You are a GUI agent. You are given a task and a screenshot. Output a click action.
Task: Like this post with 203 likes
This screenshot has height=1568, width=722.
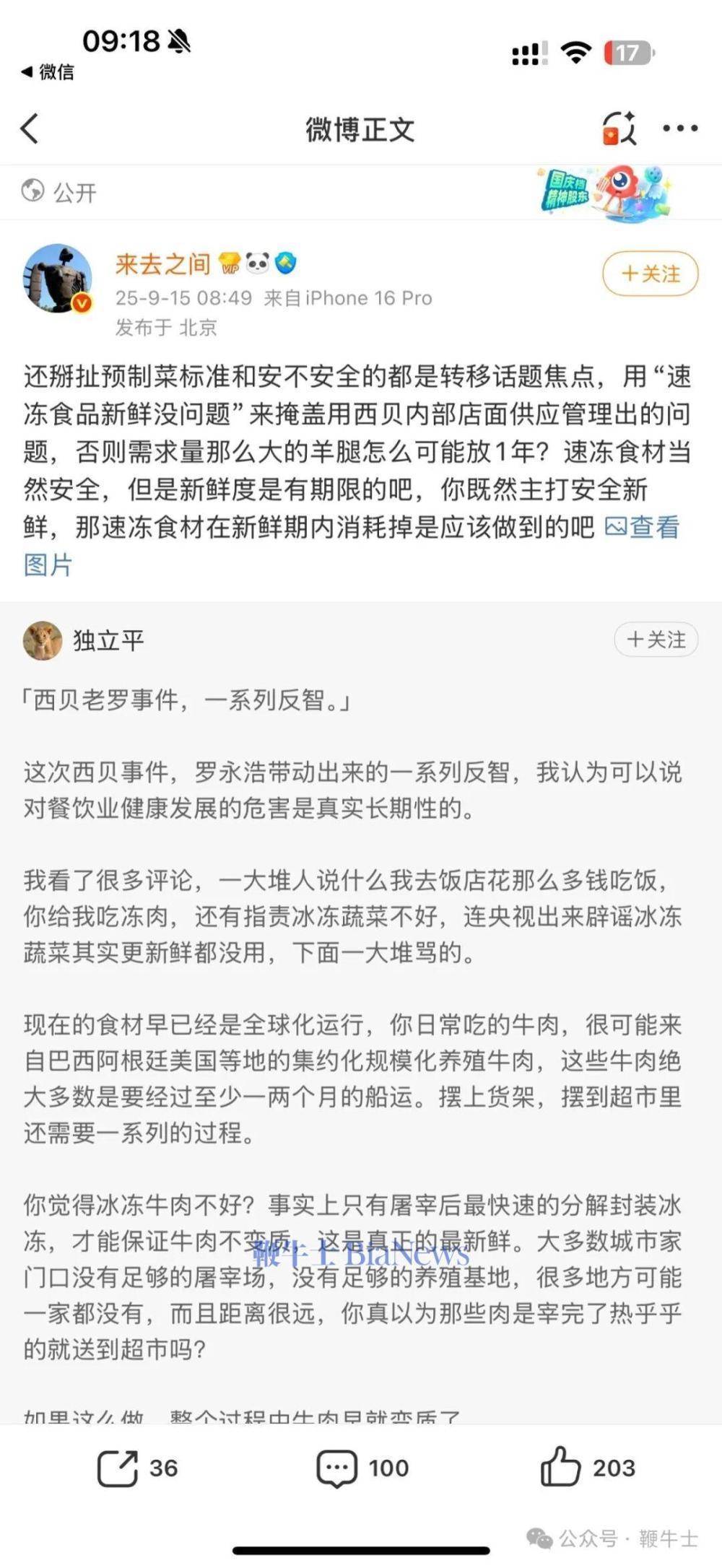click(588, 1468)
